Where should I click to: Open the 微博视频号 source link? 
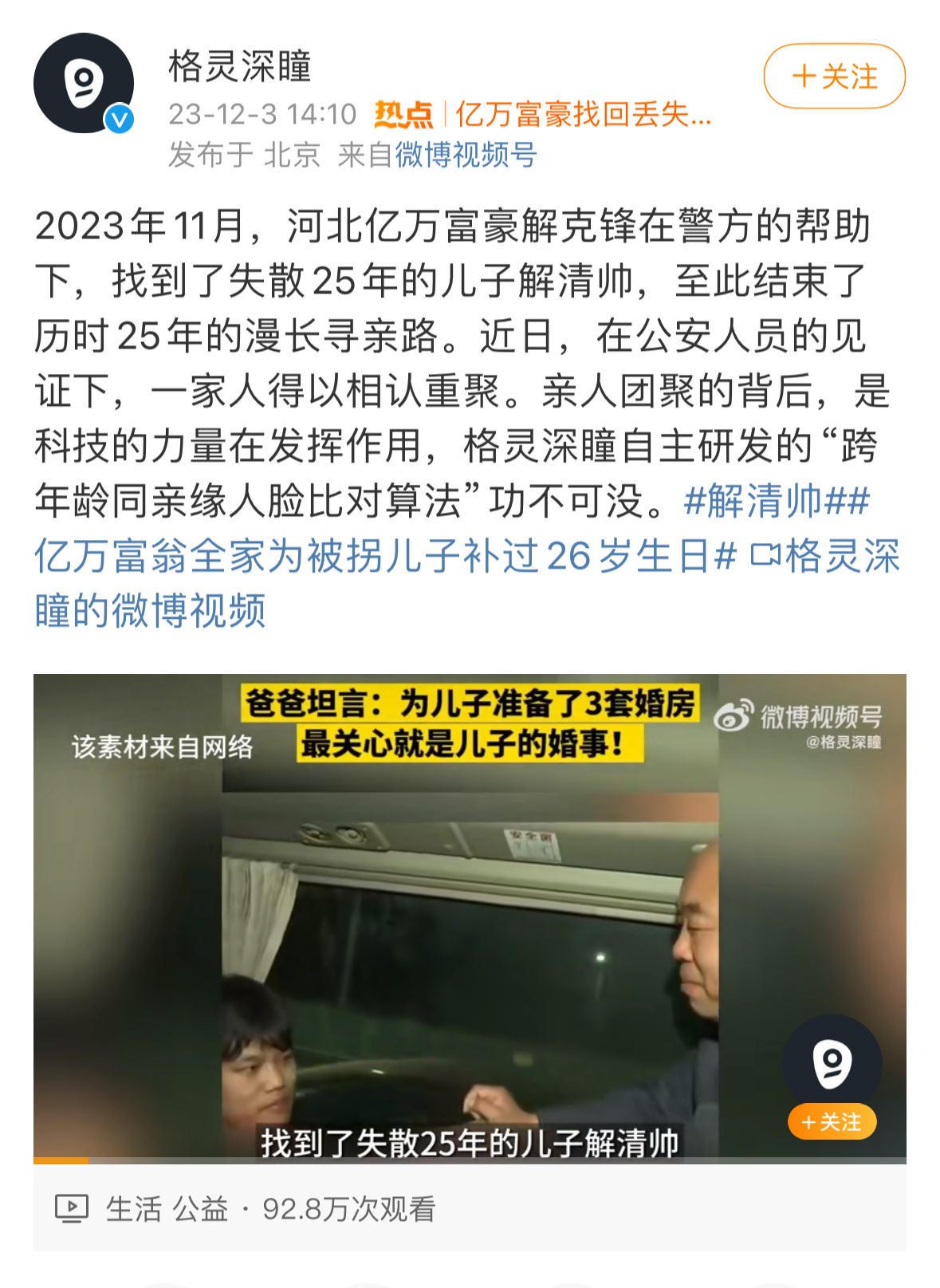pos(466,155)
